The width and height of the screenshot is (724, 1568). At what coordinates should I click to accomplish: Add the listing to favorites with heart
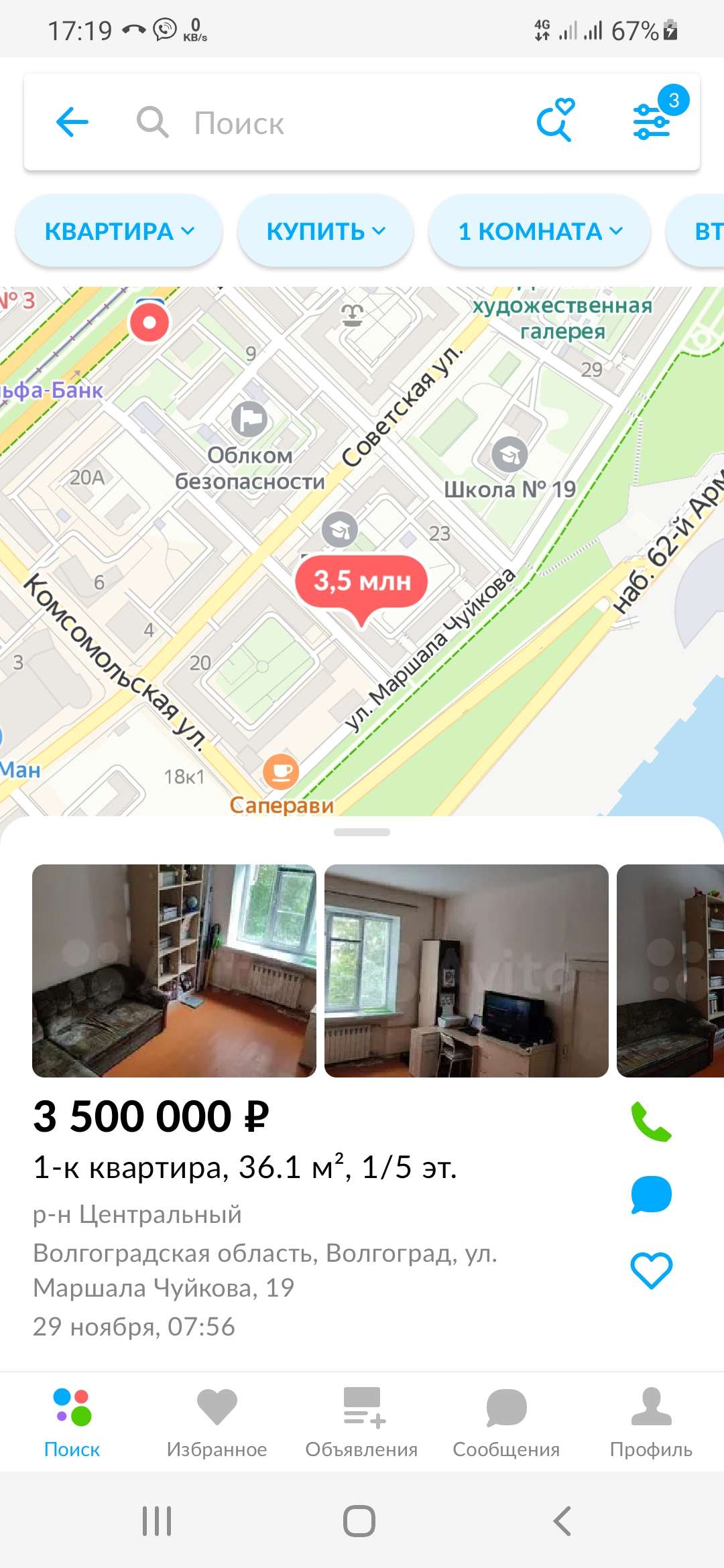coord(651,1270)
